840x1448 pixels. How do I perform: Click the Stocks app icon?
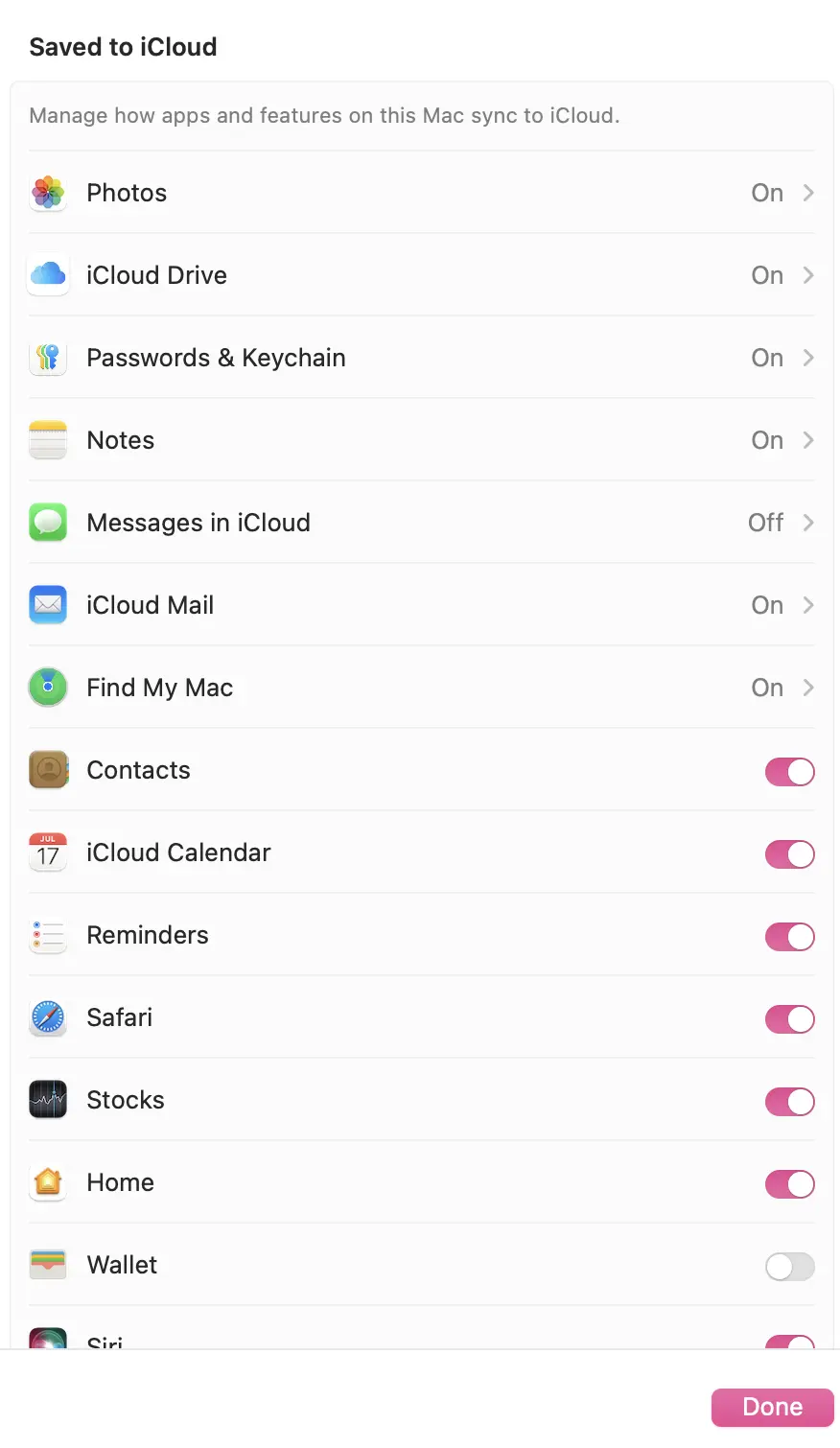[48, 1101]
